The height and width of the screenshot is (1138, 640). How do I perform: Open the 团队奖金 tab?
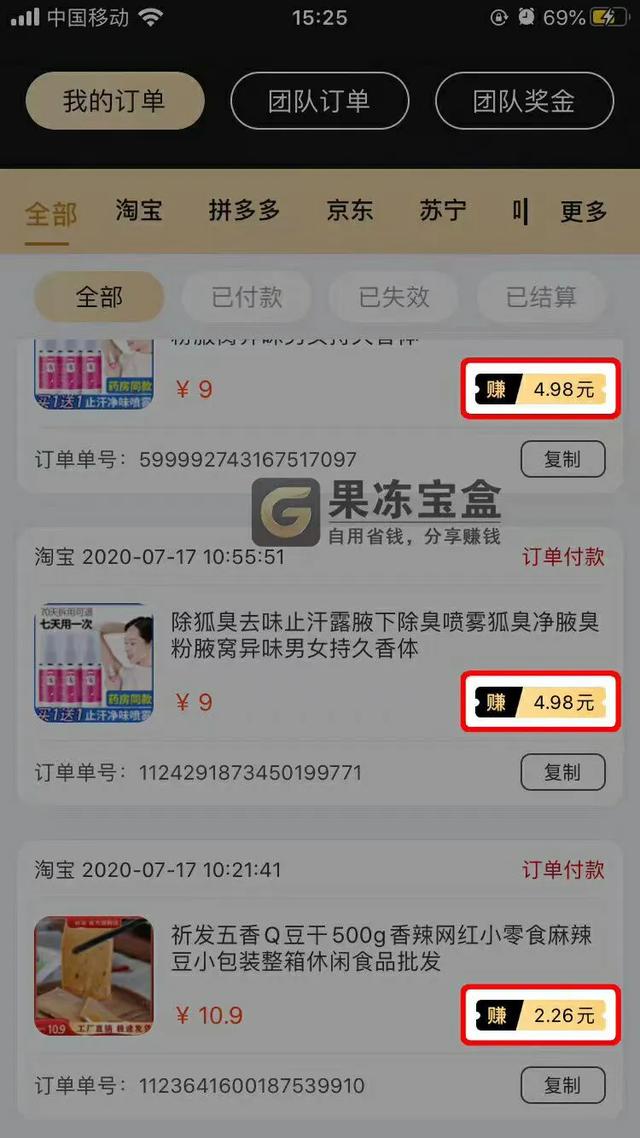pyautogui.click(x=524, y=100)
